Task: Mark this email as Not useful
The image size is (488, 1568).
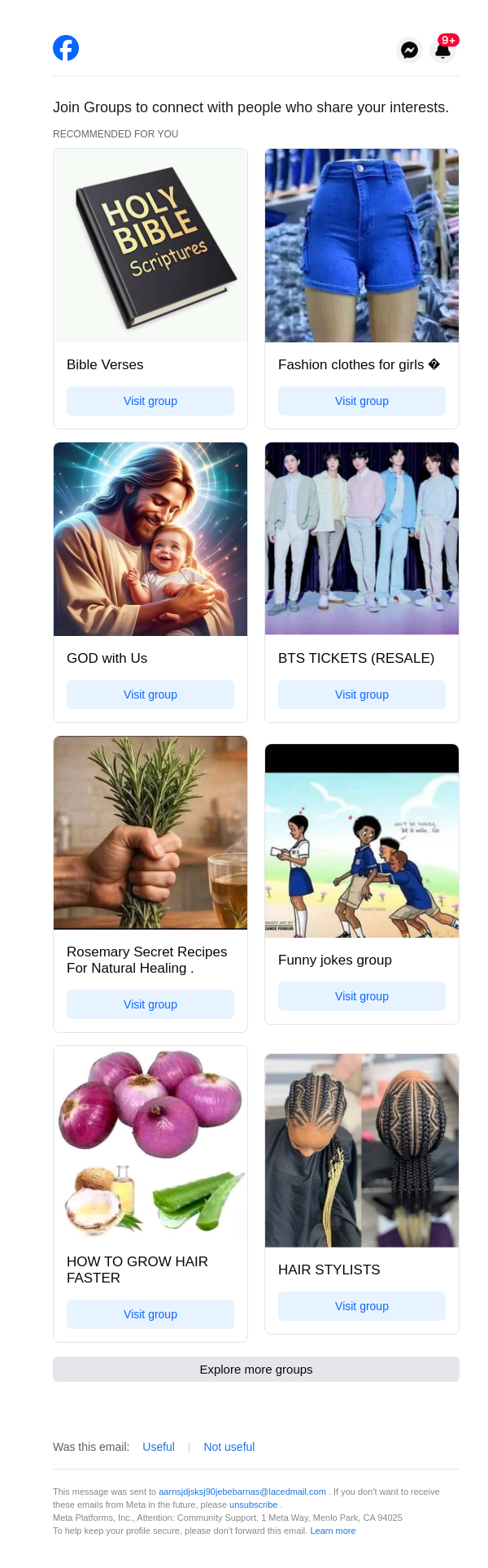Action: 229,1447
